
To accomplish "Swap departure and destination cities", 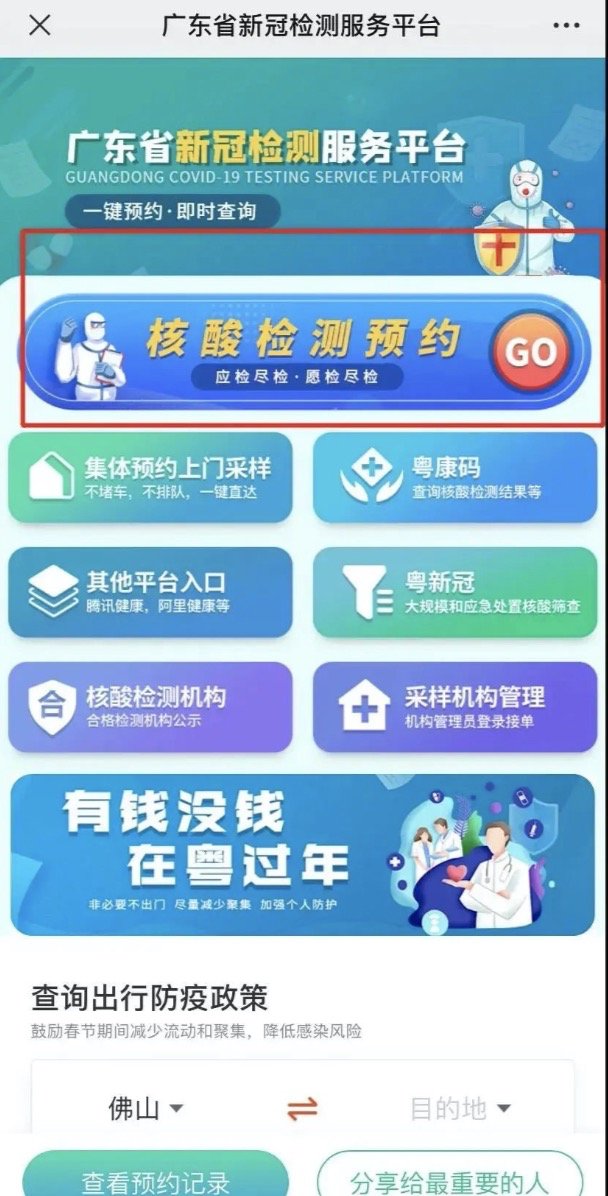I will coord(302,1108).
